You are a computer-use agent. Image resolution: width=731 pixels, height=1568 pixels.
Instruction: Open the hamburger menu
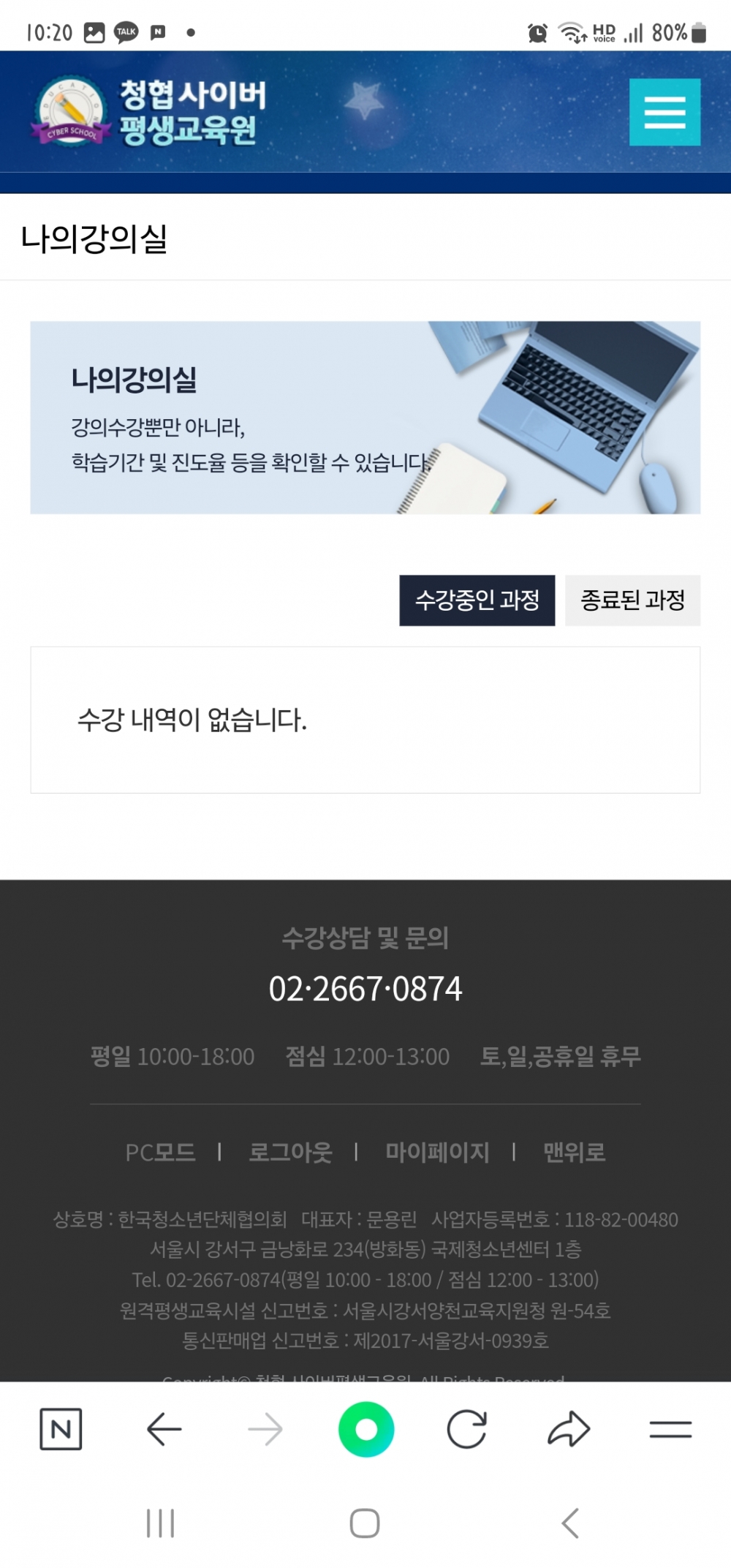click(x=664, y=112)
